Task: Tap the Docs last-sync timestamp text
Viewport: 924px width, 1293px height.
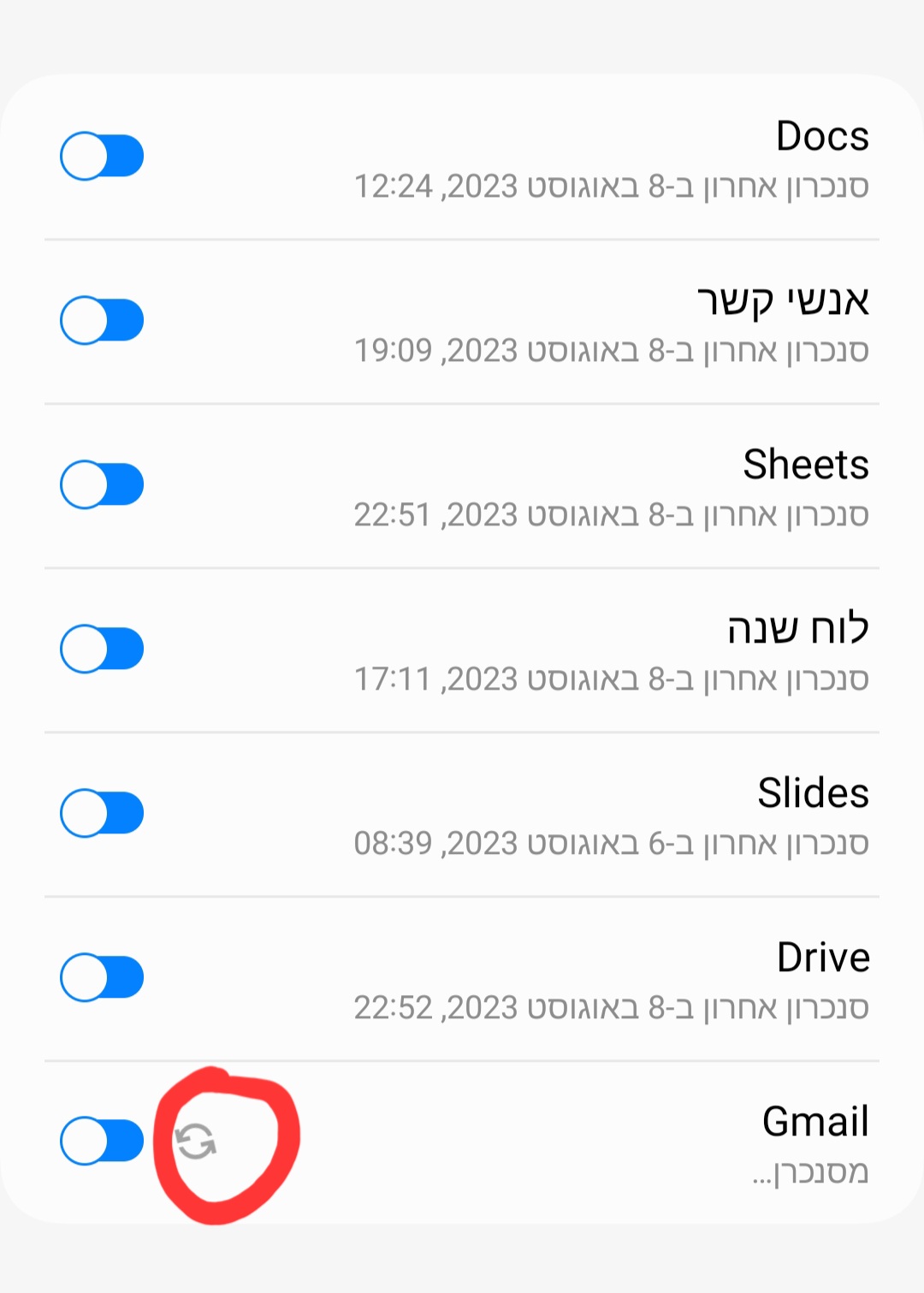Action: (x=613, y=186)
